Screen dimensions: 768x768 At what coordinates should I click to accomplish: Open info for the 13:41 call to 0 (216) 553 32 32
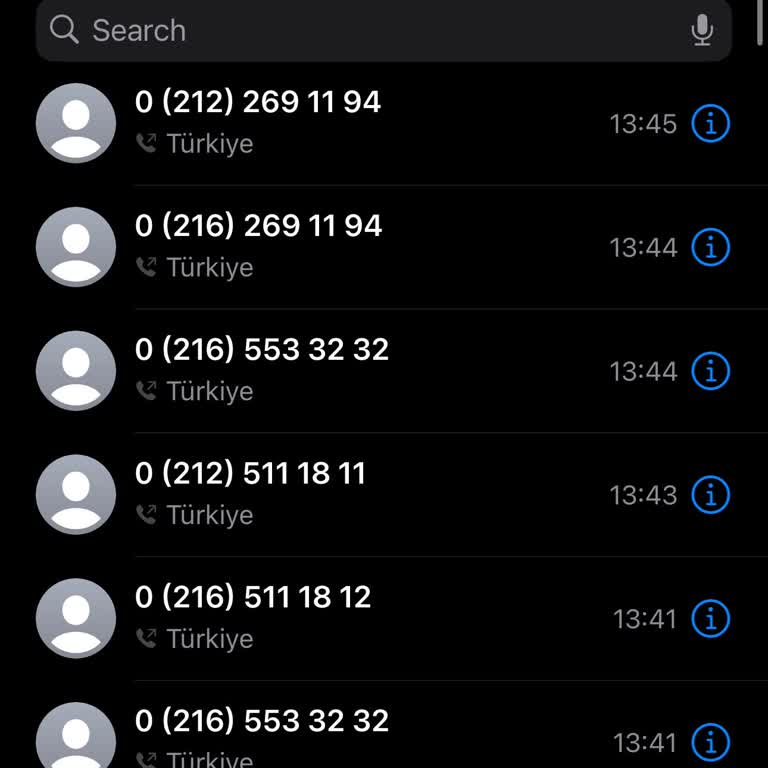tap(711, 742)
